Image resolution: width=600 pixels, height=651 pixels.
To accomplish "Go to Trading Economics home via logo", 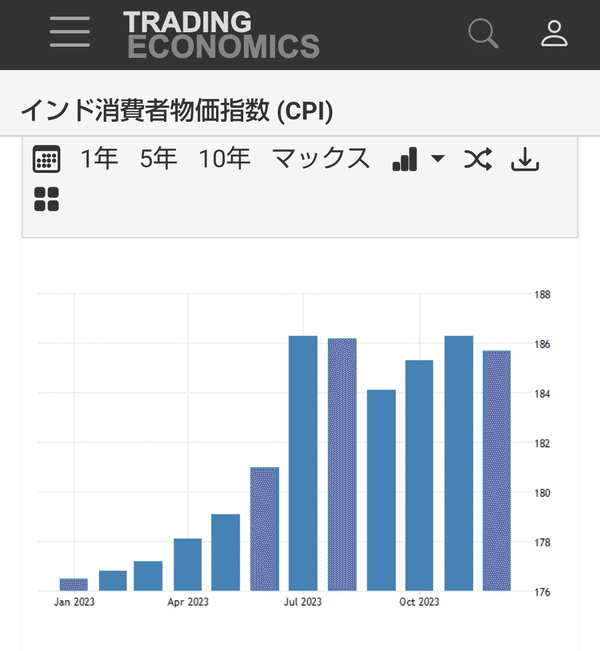I will click(221, 34).
